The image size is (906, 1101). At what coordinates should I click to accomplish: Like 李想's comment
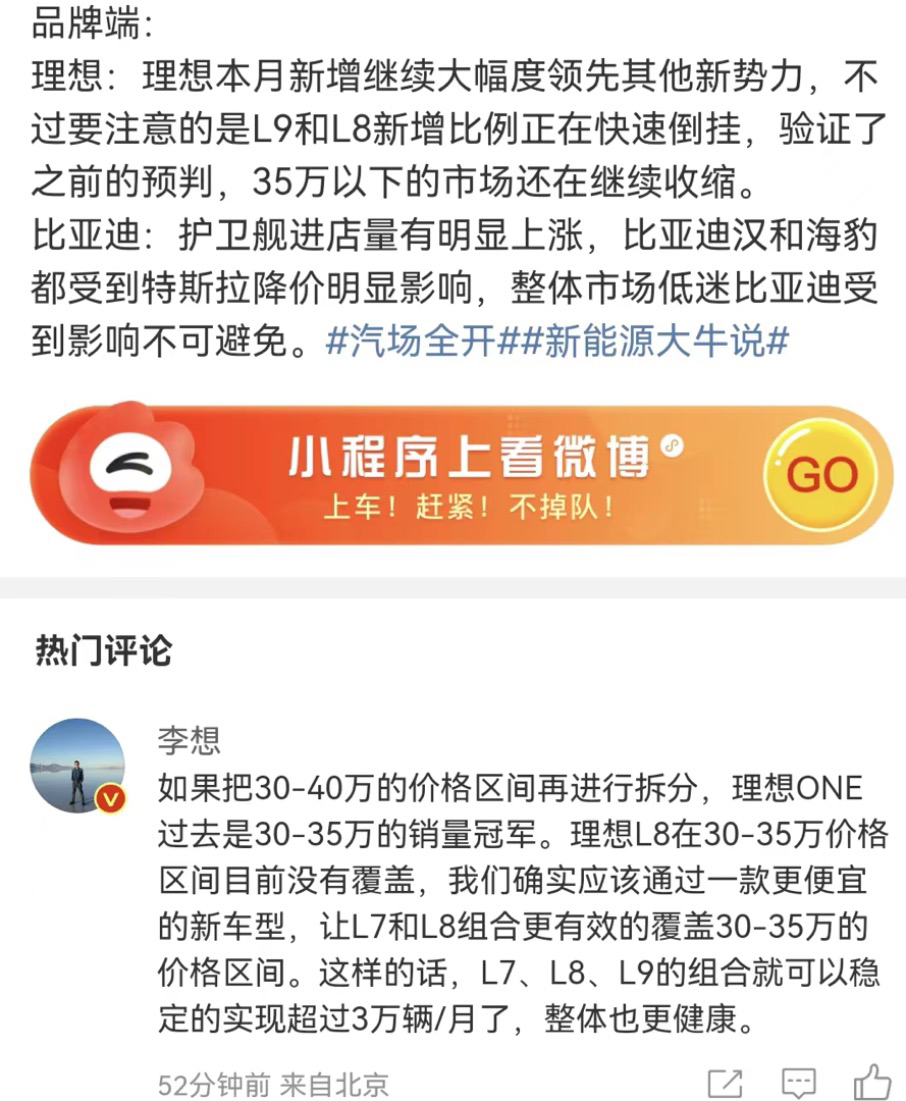click(x=871, y=1083)
